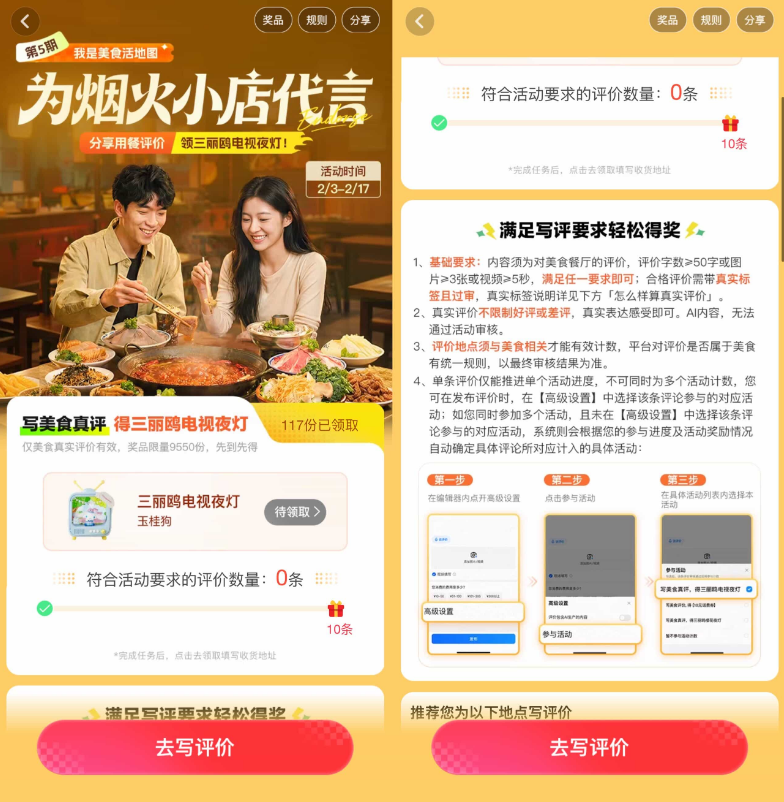Go back from the 满足写评要求 details page
The image size is (784, 802).
[x=420, y=20]
